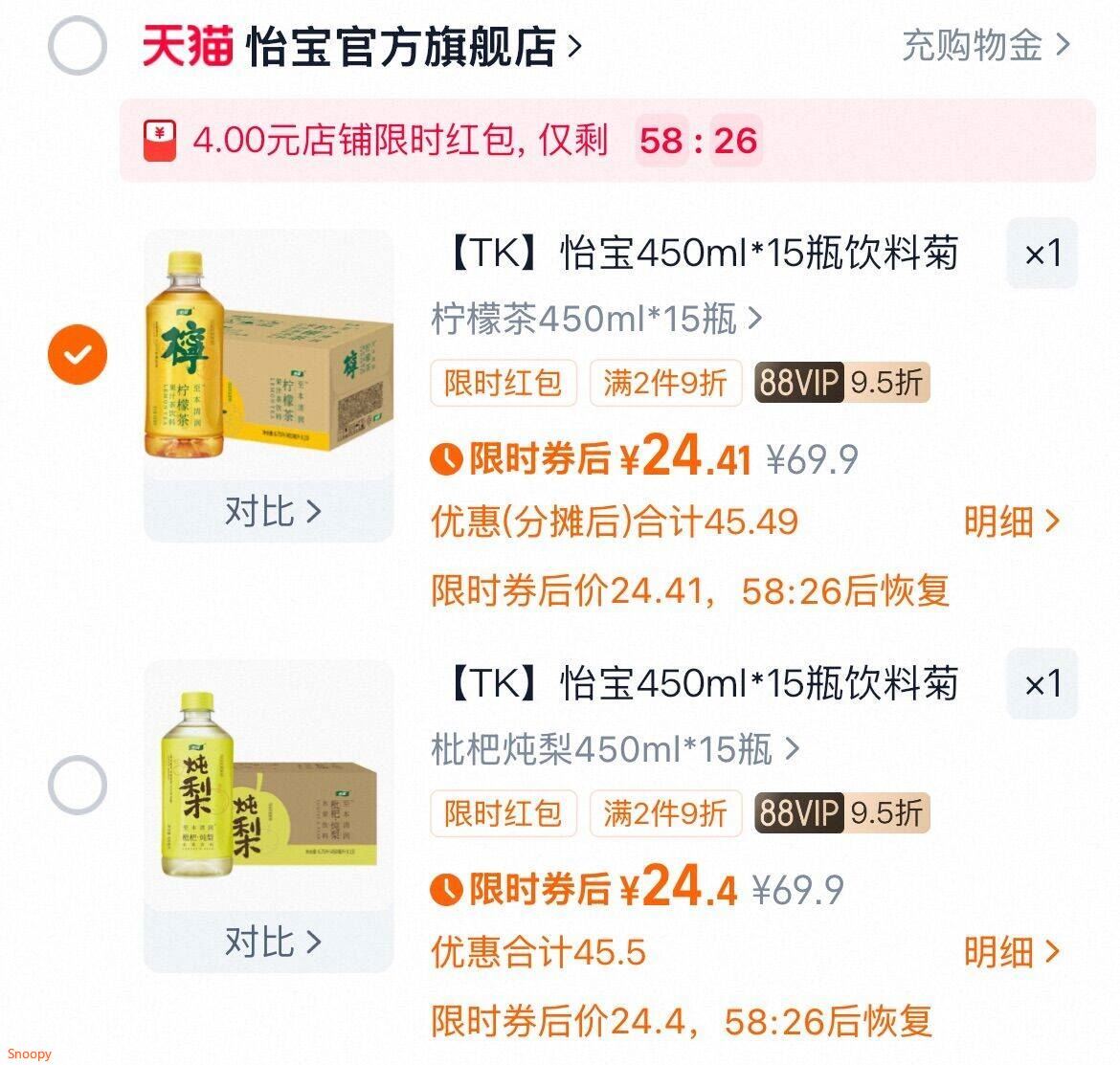View 明细 for 优惠合计45.5
This screenshot has width=1120, height=1065.
point(1011,952)
